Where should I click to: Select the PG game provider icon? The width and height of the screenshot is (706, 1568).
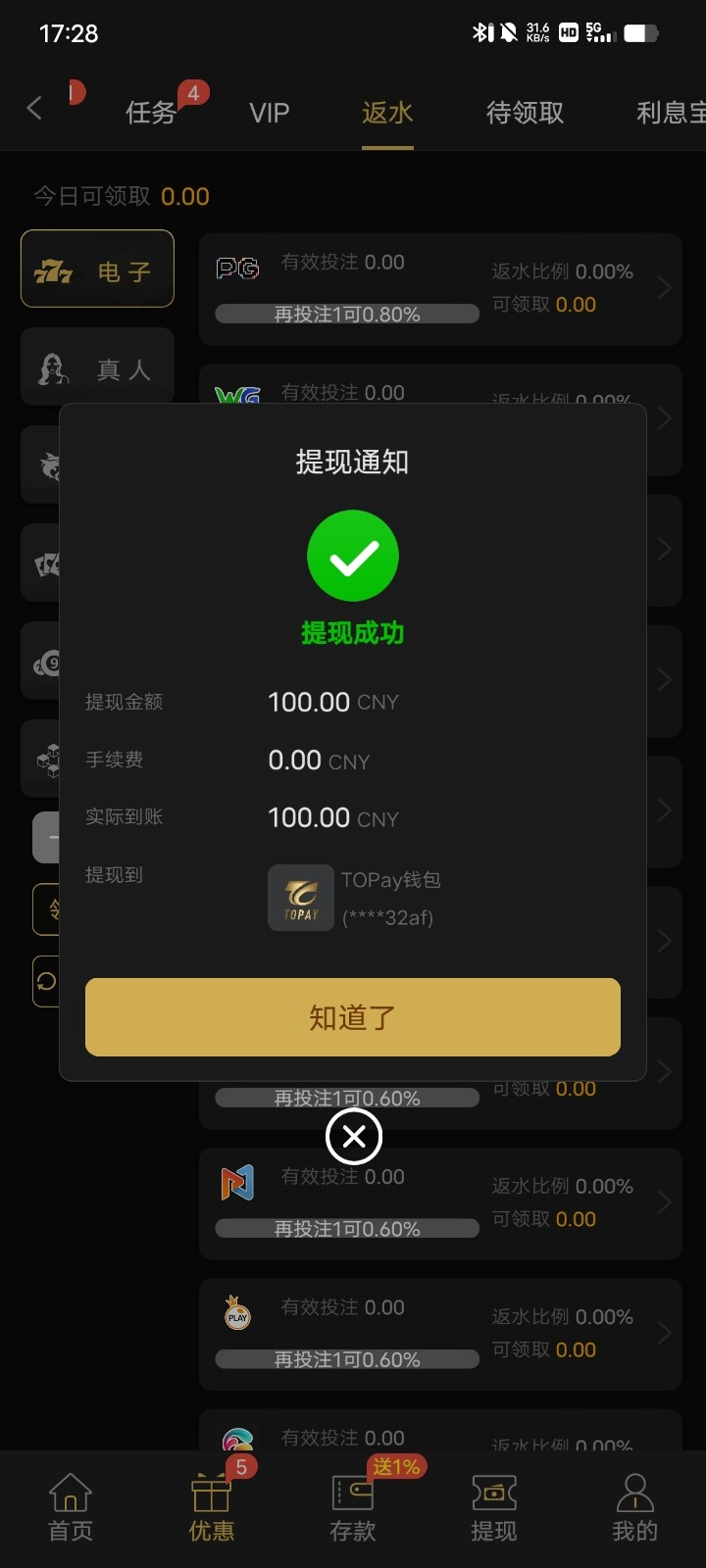pos(236,266)
